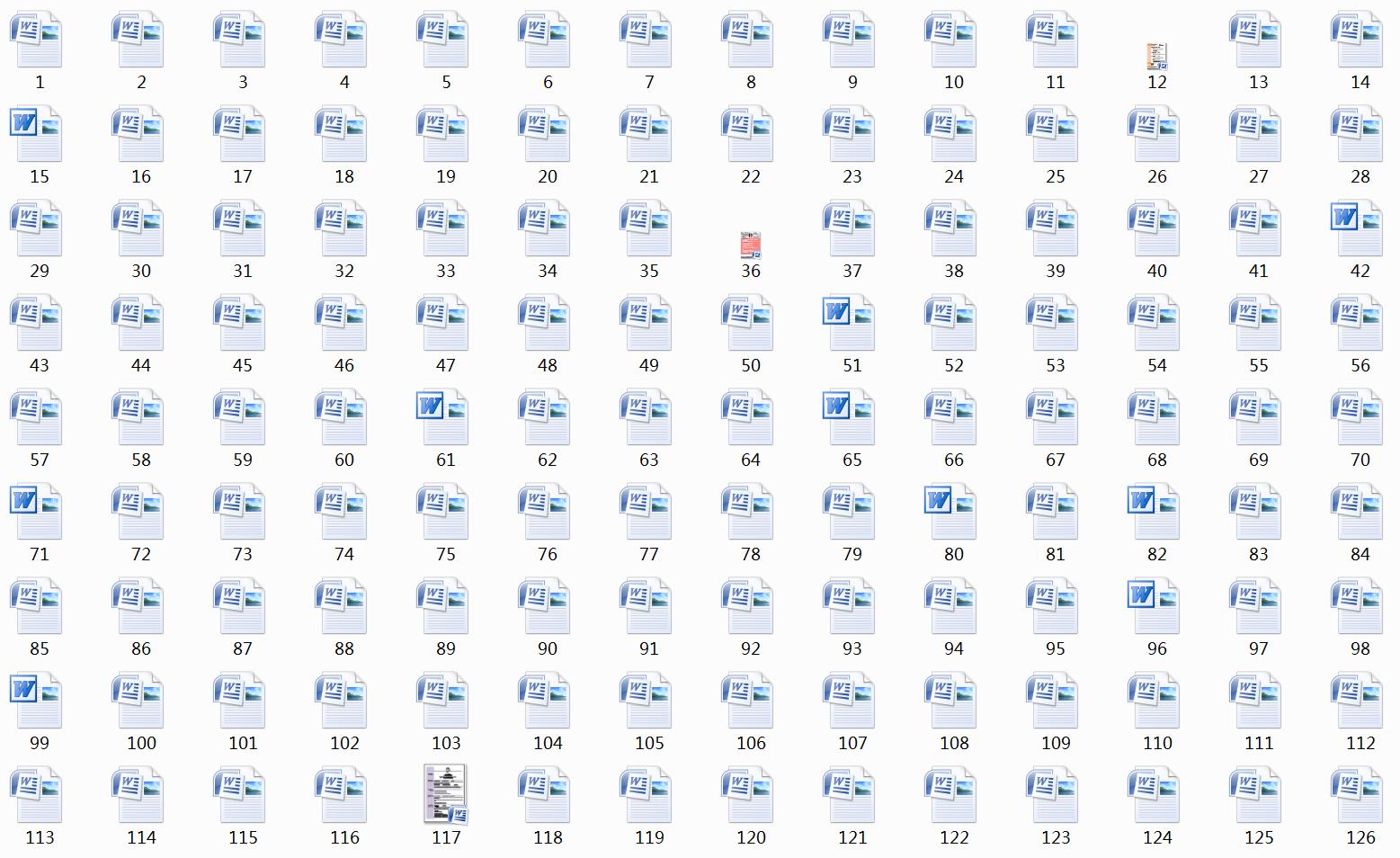The image size is (1400, 858).
Task: Select the Word file labeled 15
Action: pyautogui.click(x=36, y=135)
